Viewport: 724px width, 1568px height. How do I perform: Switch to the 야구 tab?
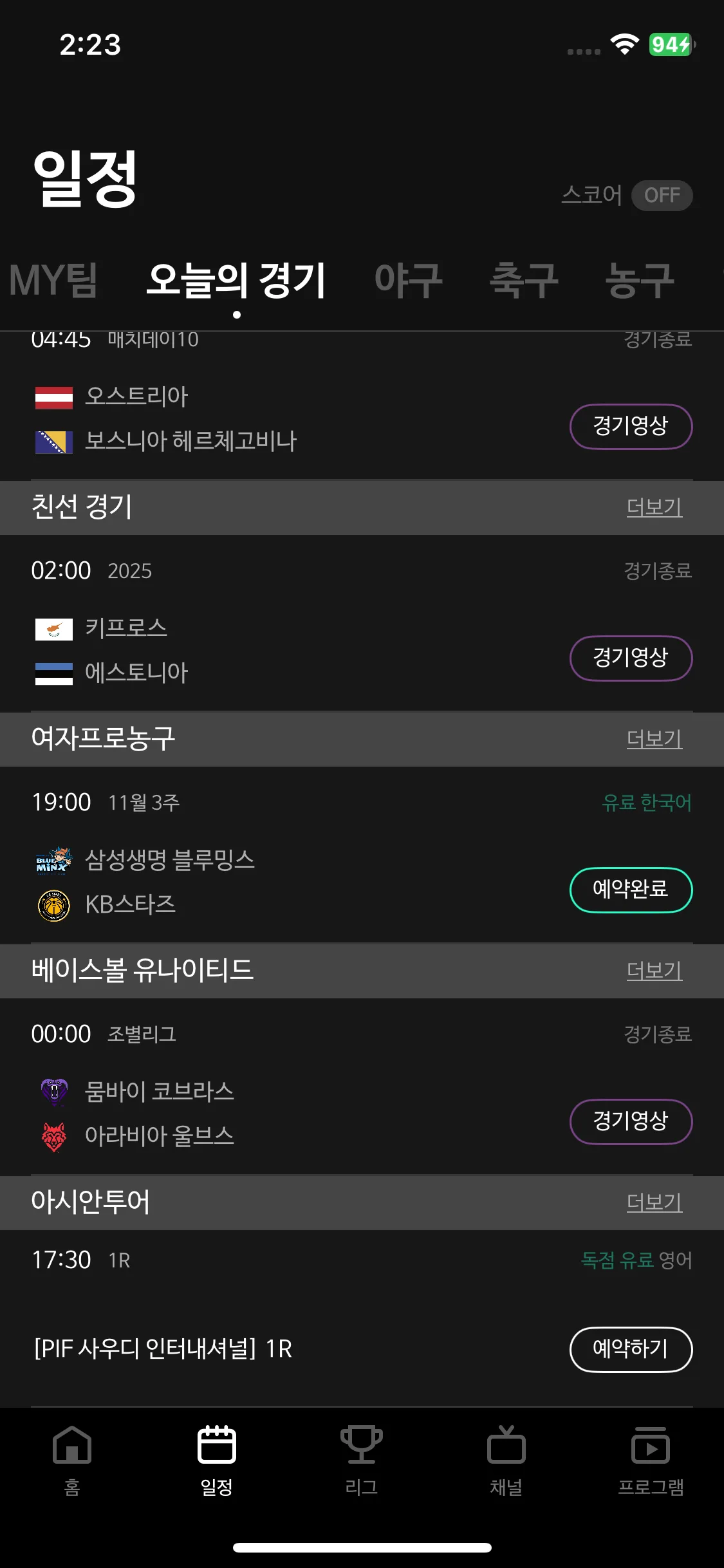408,280
